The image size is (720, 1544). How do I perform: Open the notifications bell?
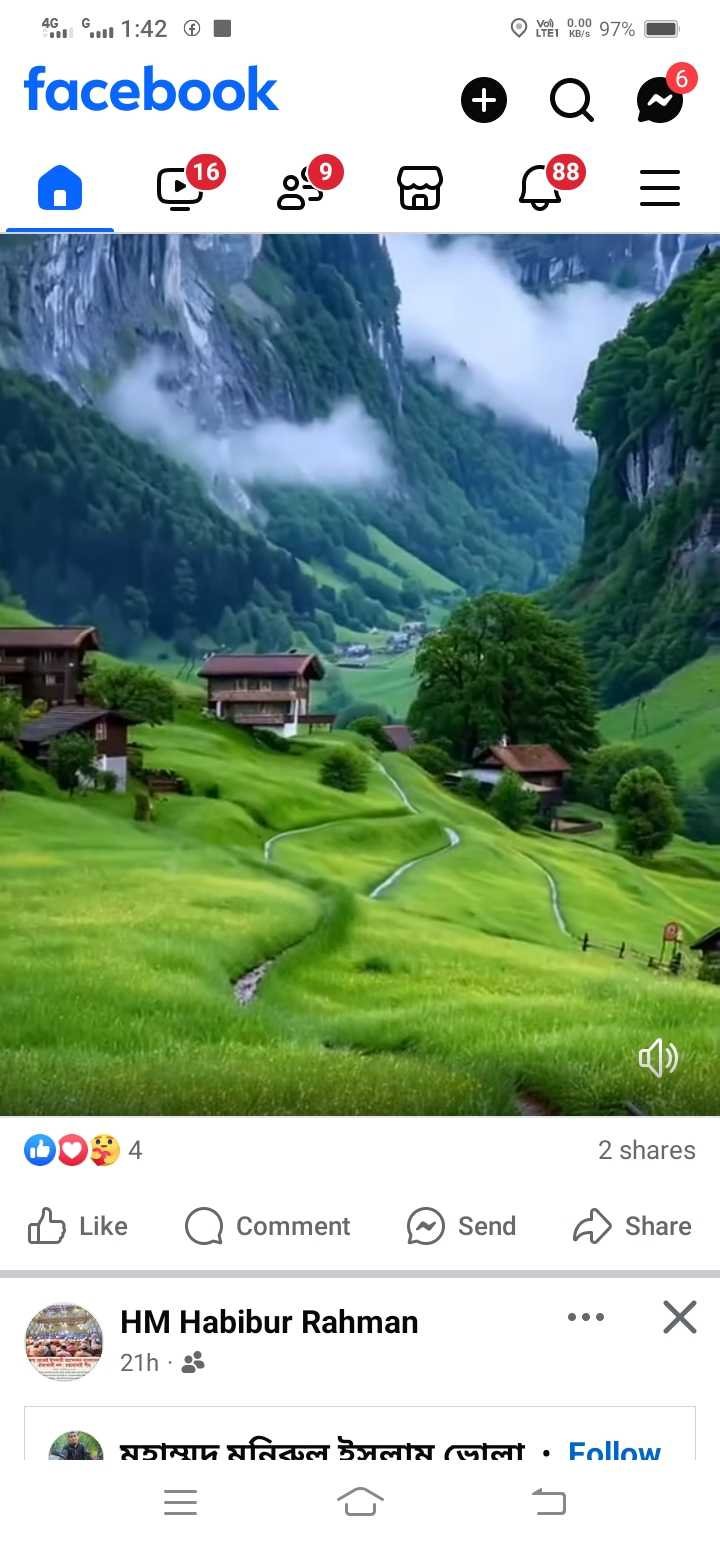point(540,187)
